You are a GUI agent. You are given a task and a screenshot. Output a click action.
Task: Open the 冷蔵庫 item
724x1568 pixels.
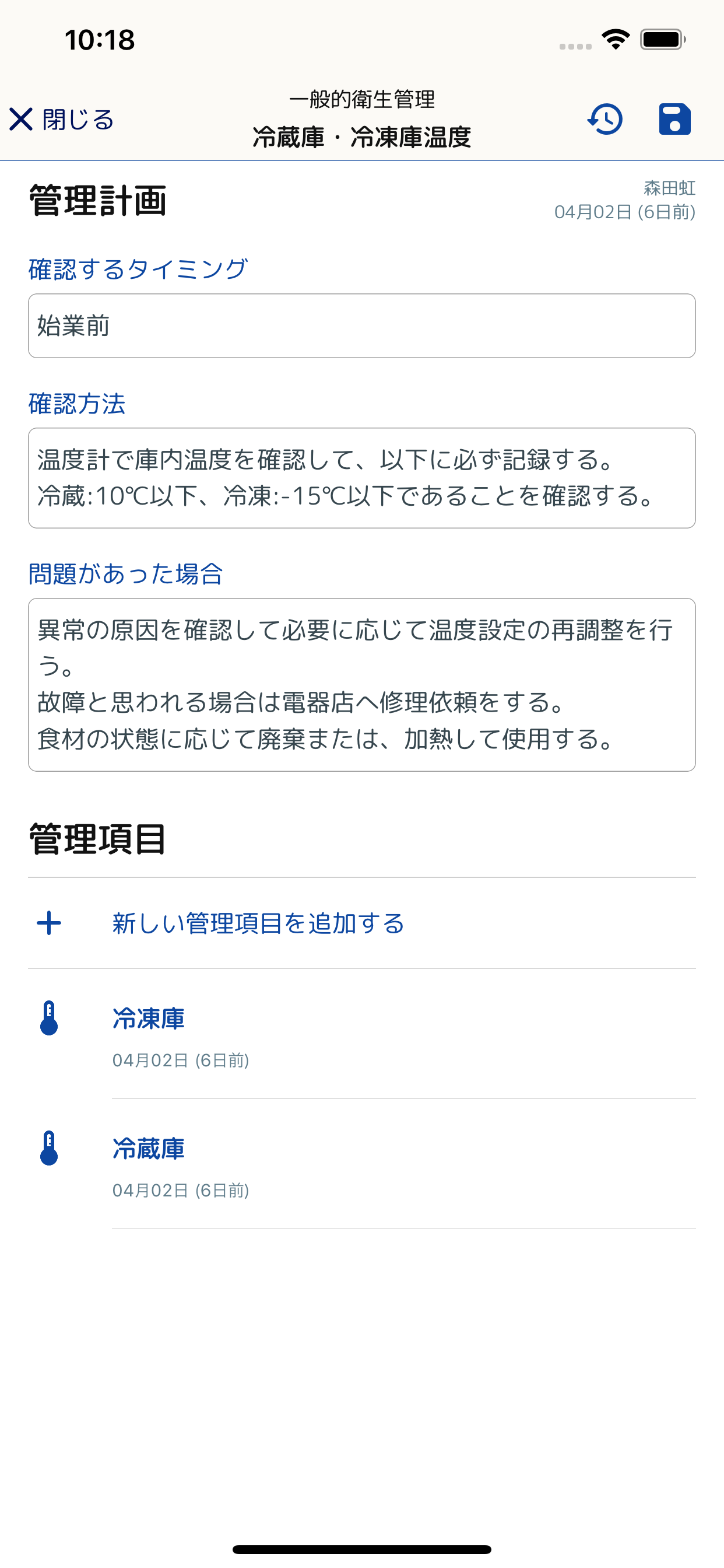pyautogui.click(x=362, y=1164)
